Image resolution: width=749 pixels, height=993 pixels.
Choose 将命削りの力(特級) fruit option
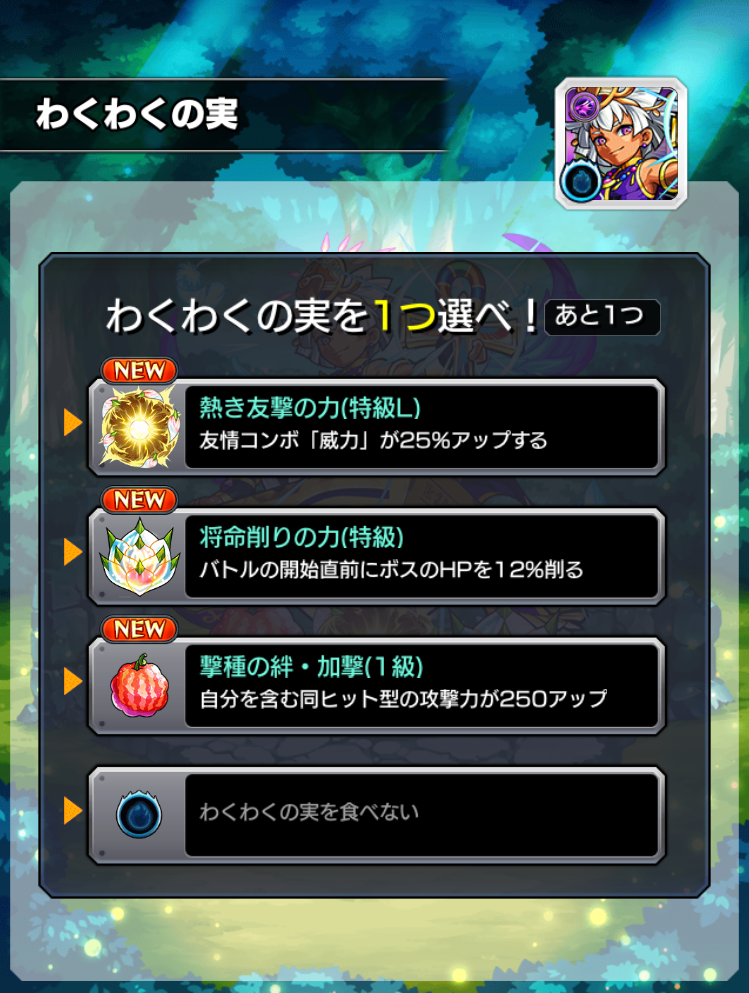(377, 557)
